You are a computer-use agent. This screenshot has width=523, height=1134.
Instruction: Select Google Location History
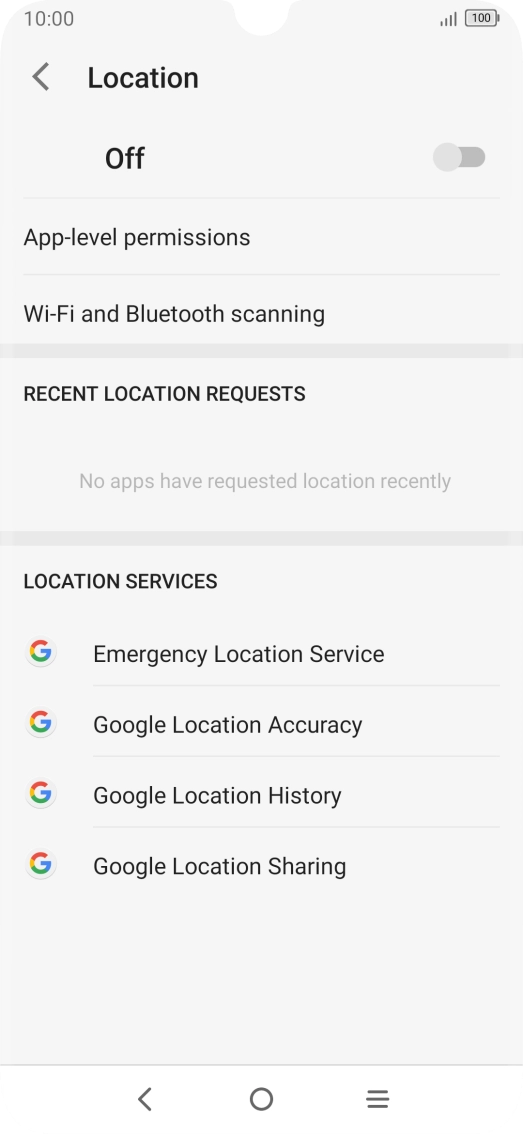[x=261, y=795]
